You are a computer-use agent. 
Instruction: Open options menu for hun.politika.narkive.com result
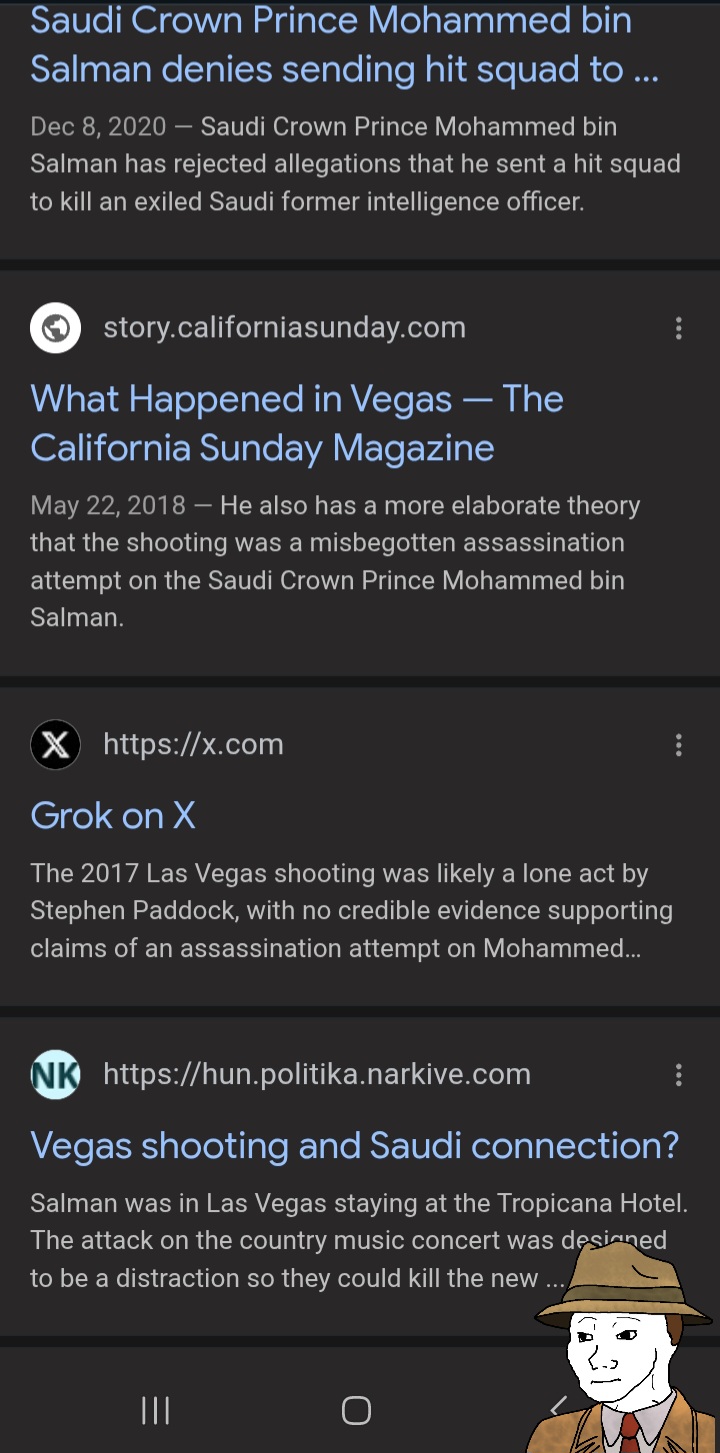pyautogui.click(x=679, y=1075)
